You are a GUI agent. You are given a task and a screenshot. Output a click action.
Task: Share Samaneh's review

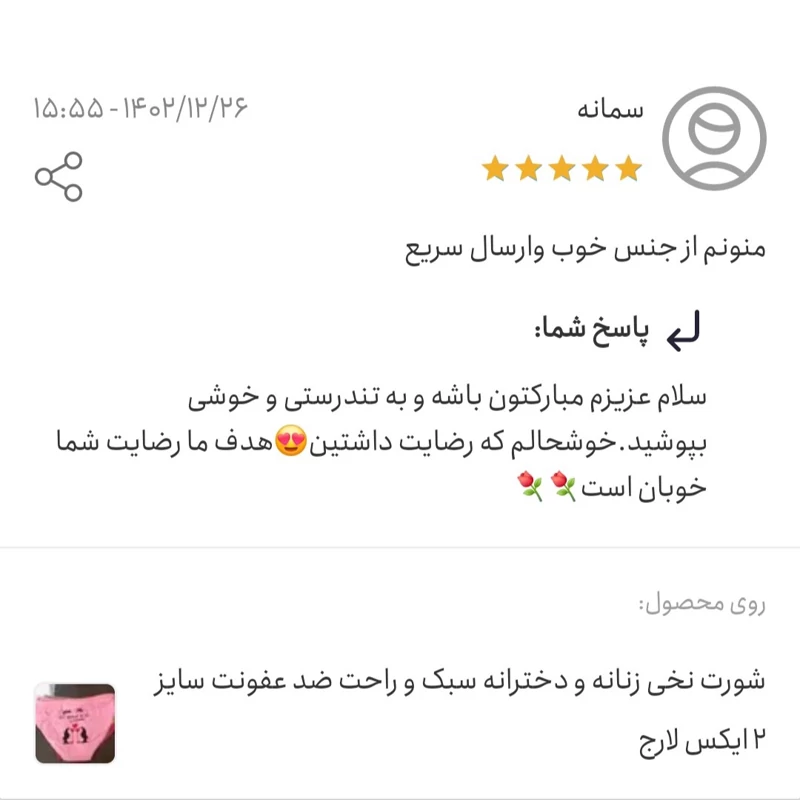pyautogui.click(x=59, y=177)
